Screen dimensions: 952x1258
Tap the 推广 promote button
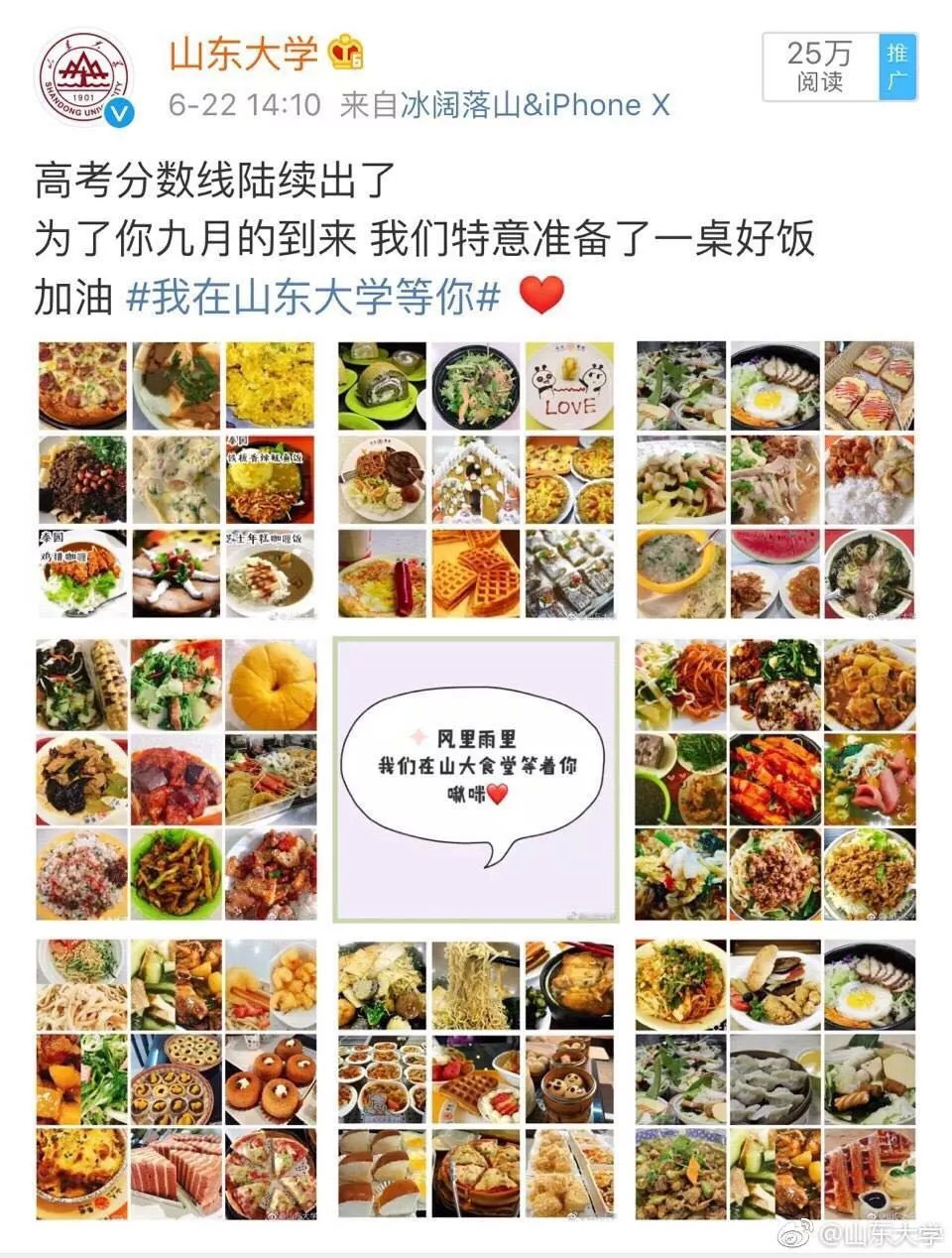[896, 66]
